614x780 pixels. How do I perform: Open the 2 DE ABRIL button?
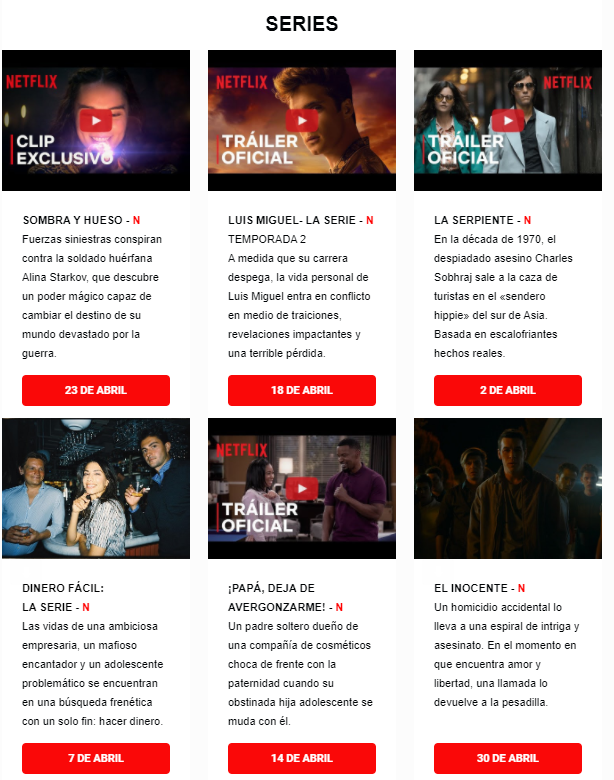[x=508, y=390]
